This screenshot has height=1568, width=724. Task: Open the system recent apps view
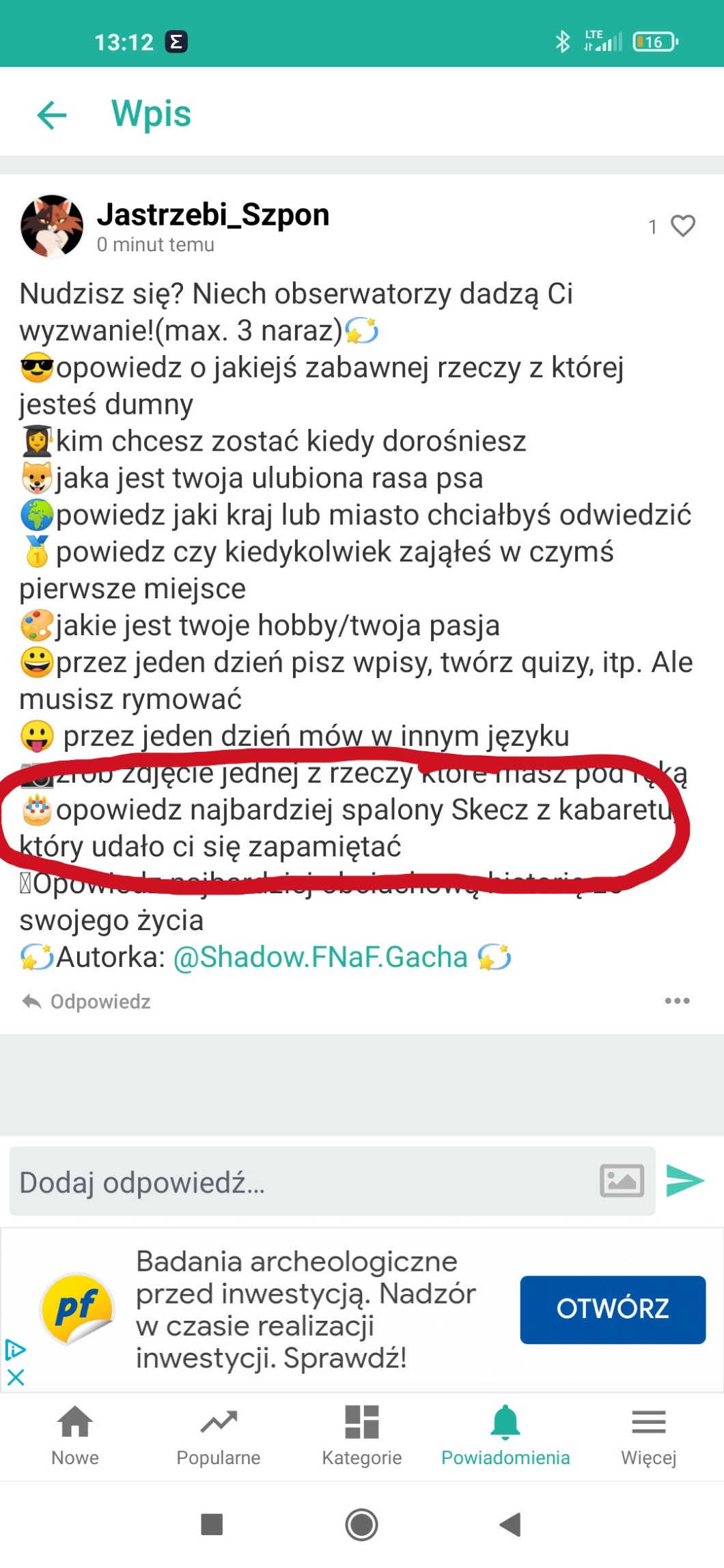tap(212, 1524)
